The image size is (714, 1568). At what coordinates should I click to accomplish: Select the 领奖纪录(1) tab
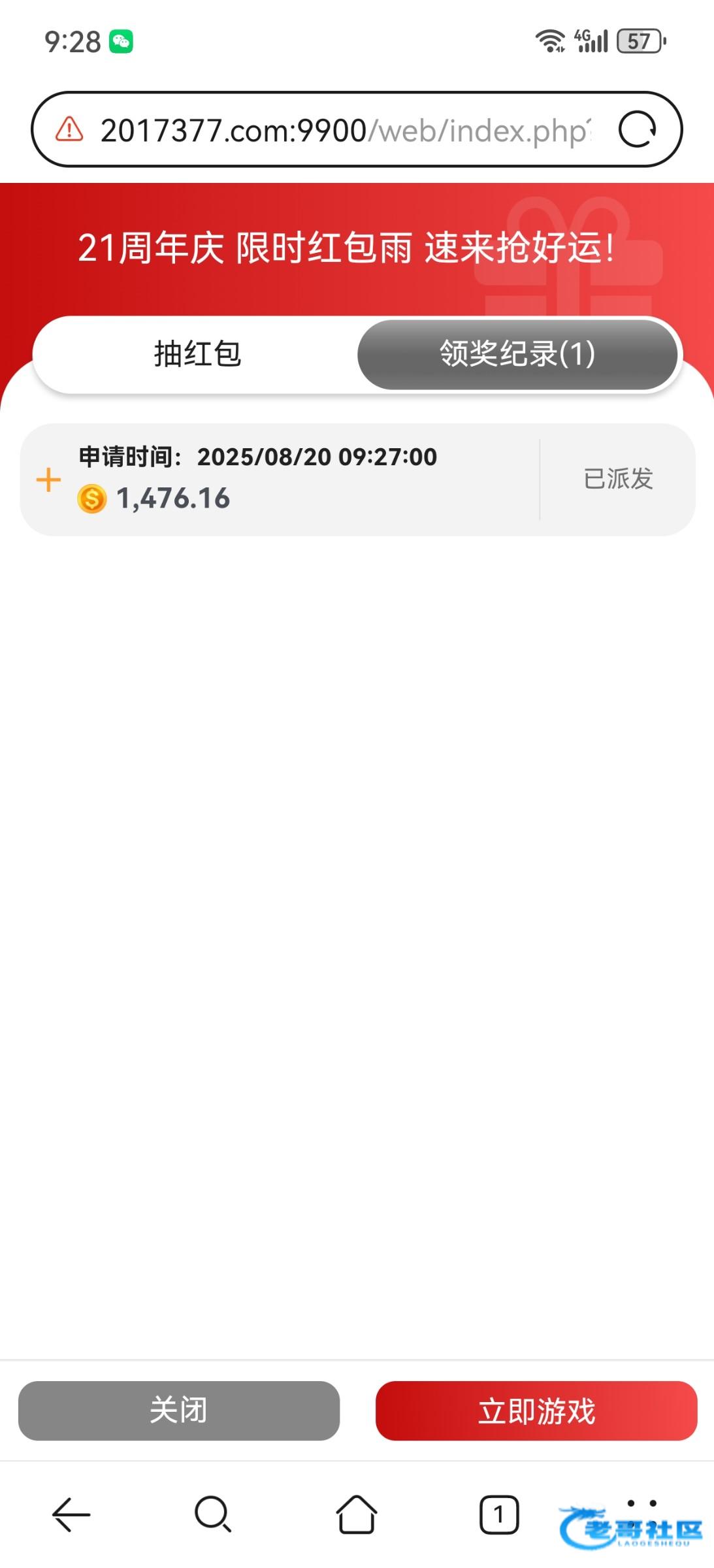pyautogui.click(x=517, y=354)
